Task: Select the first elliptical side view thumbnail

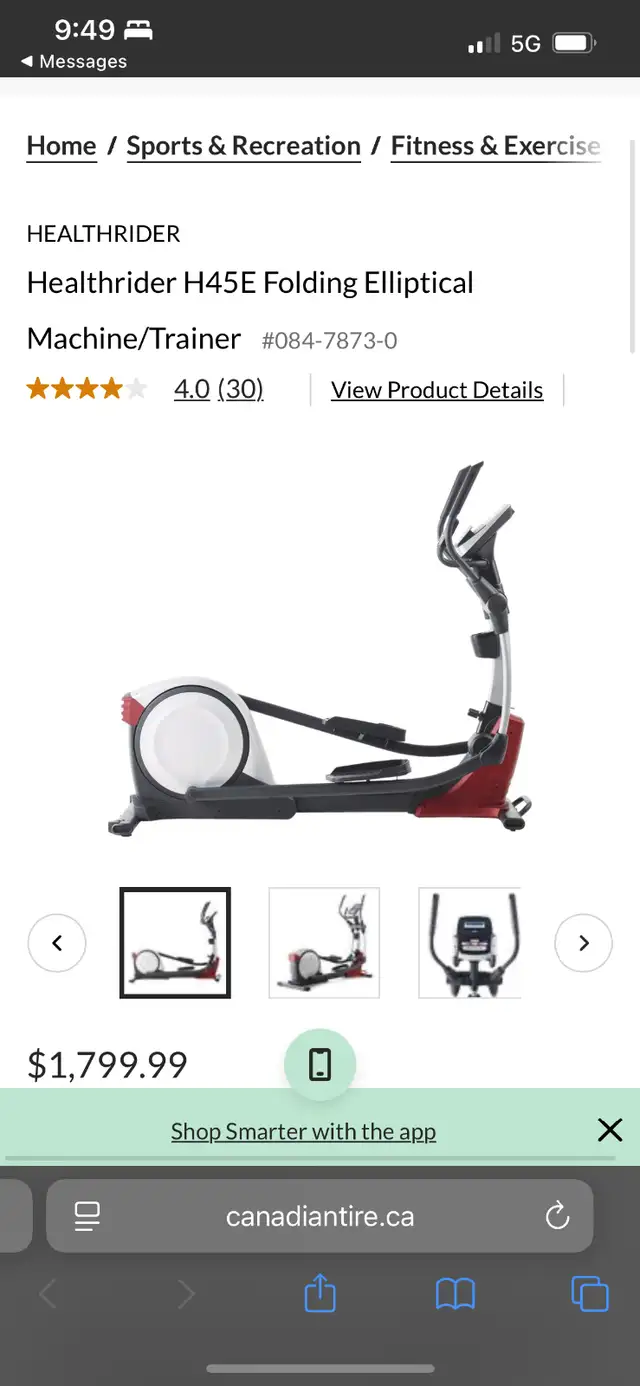Action: tap(175, 943)
